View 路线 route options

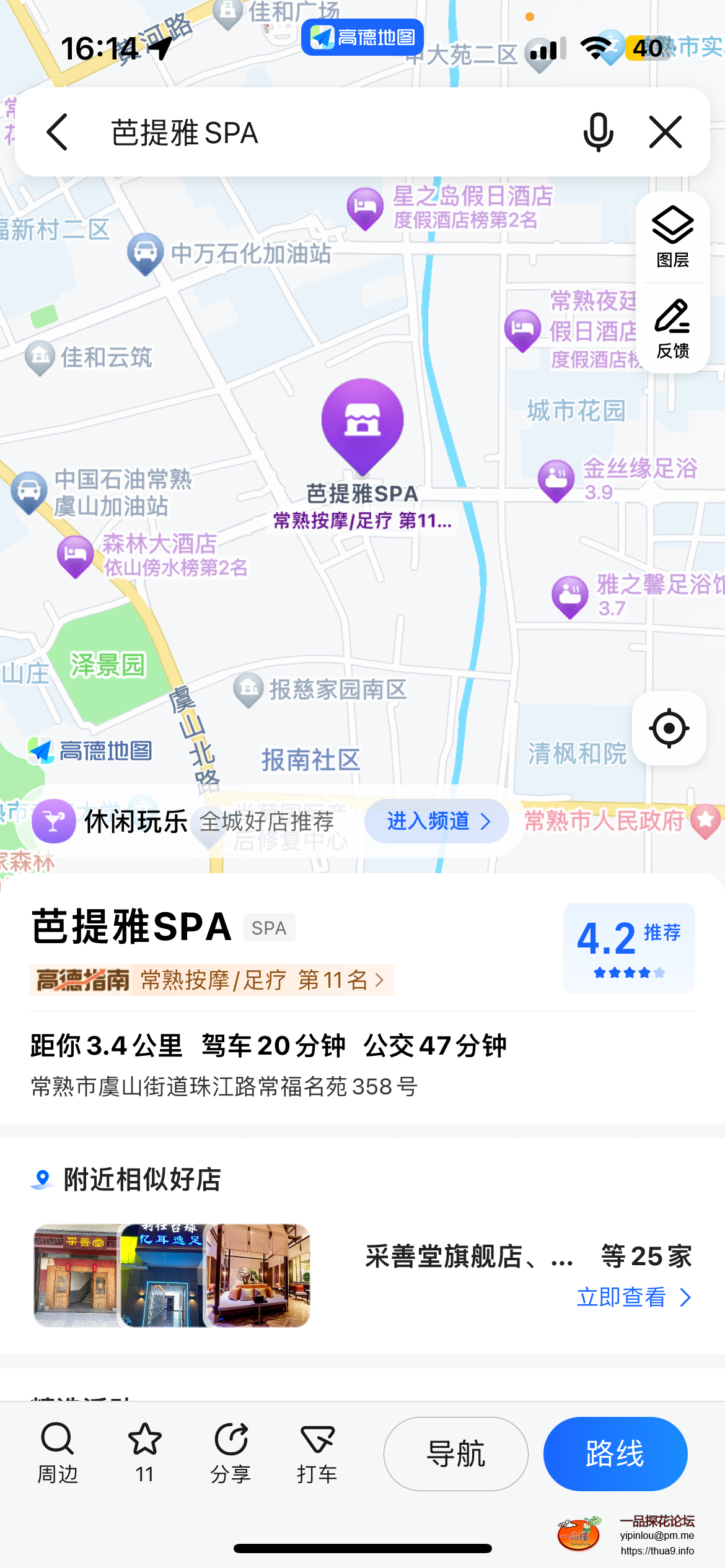(x=615, y=1453)
